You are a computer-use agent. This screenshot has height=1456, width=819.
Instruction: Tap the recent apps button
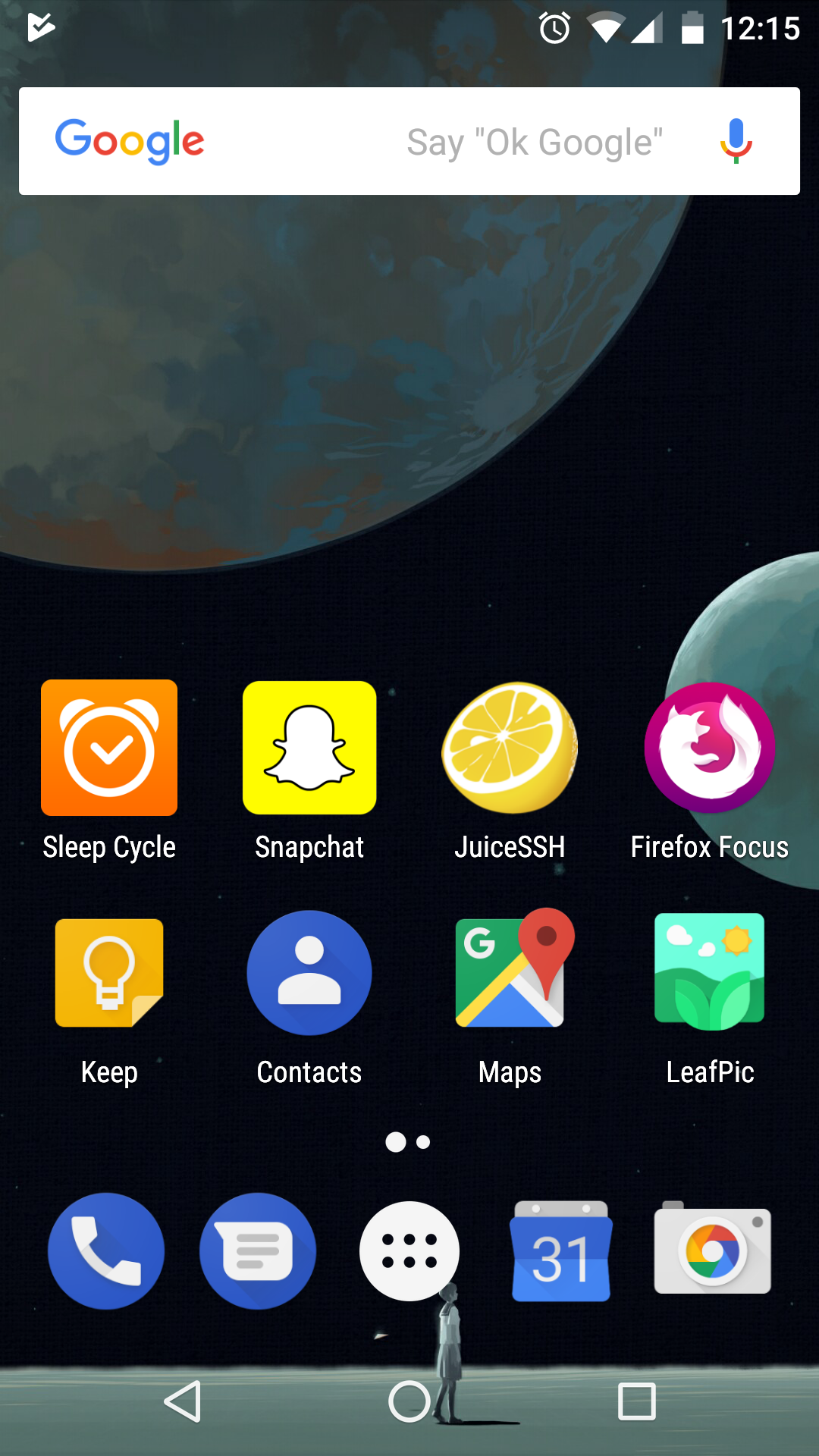click(x=637, y=1401)
